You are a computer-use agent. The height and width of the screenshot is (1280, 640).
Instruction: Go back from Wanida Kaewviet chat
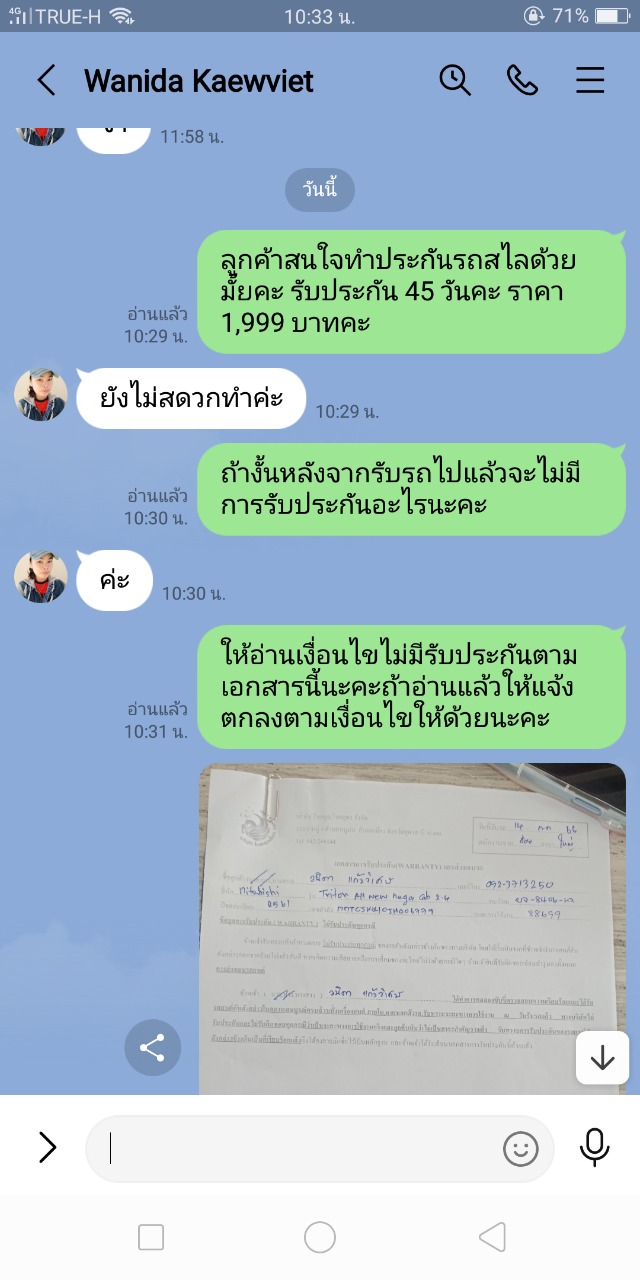coord(46,80)
